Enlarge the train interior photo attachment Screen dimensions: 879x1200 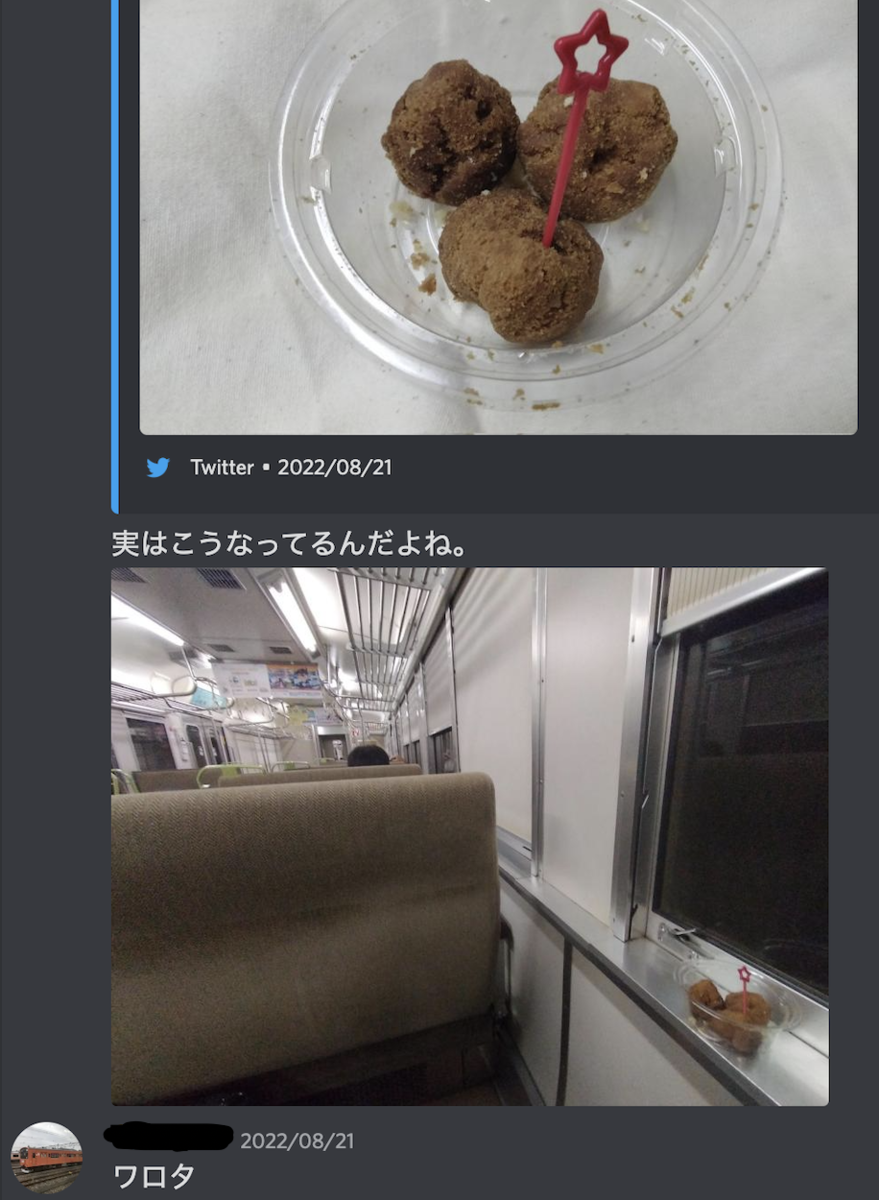click(x=469, y=836)
